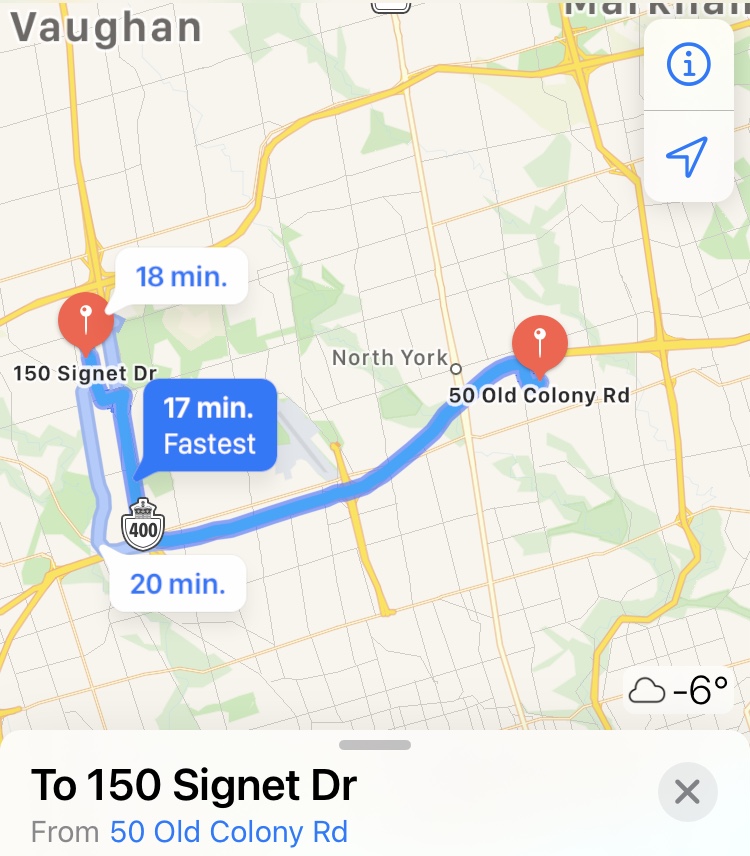Choose the 20 min. route option
The image size is (750, 856).
[178, 583]
